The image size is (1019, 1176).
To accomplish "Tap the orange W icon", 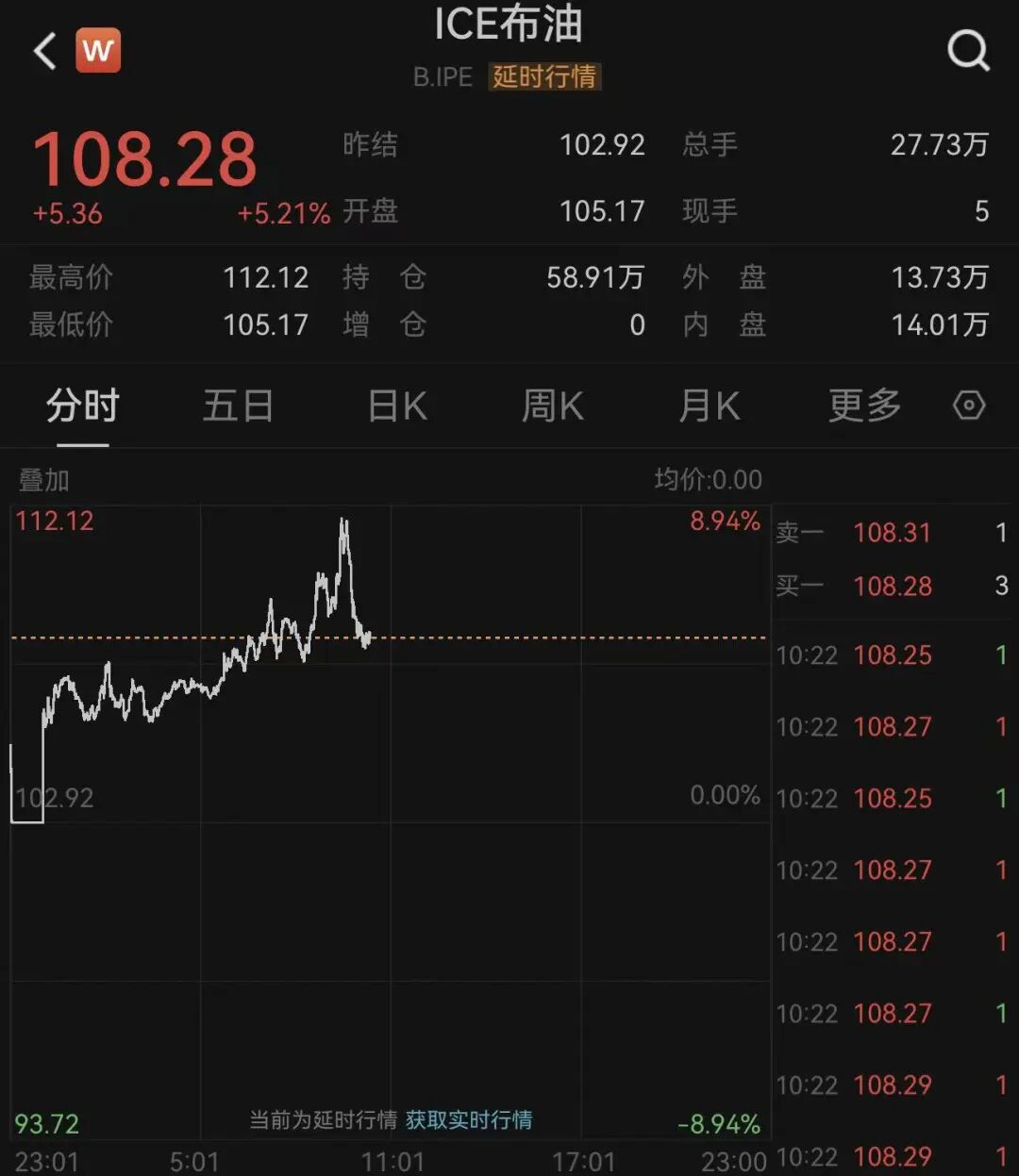I will point(98,51).
